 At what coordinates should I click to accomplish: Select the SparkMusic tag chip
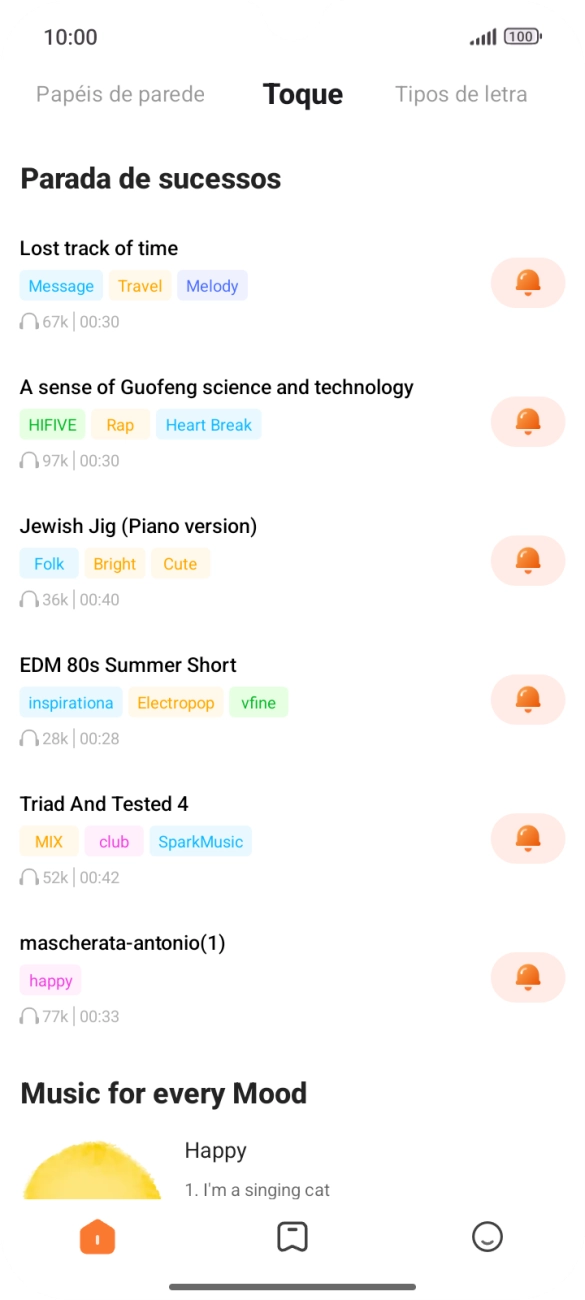click(x=201, y=842)
